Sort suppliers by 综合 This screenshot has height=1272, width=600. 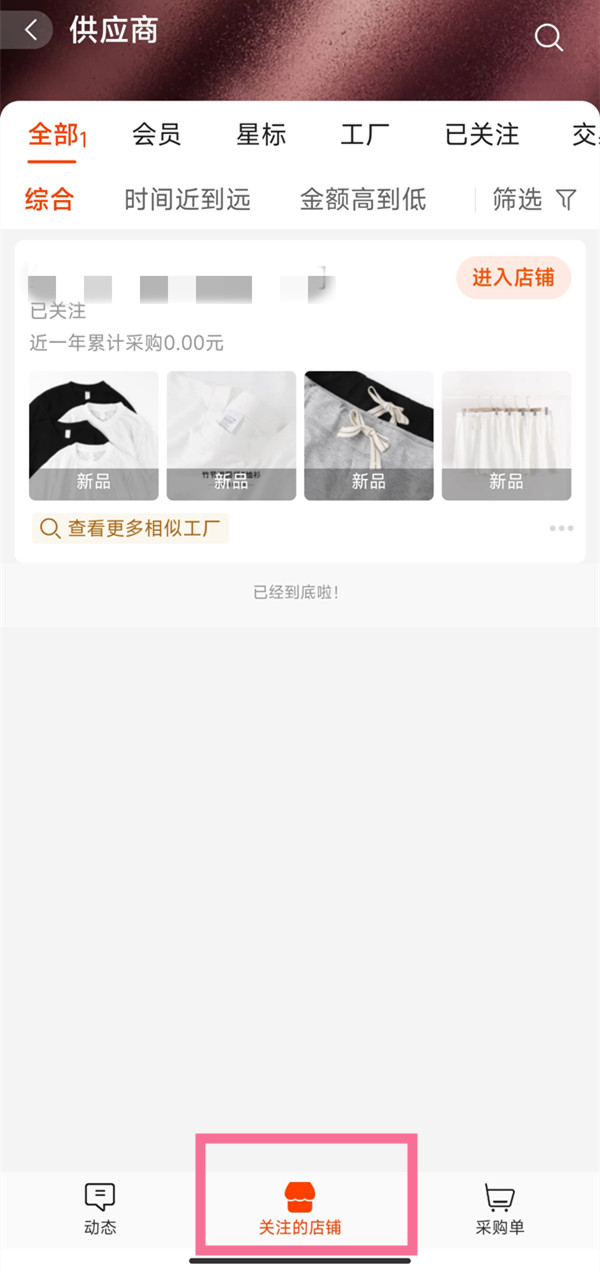point(49,200)
